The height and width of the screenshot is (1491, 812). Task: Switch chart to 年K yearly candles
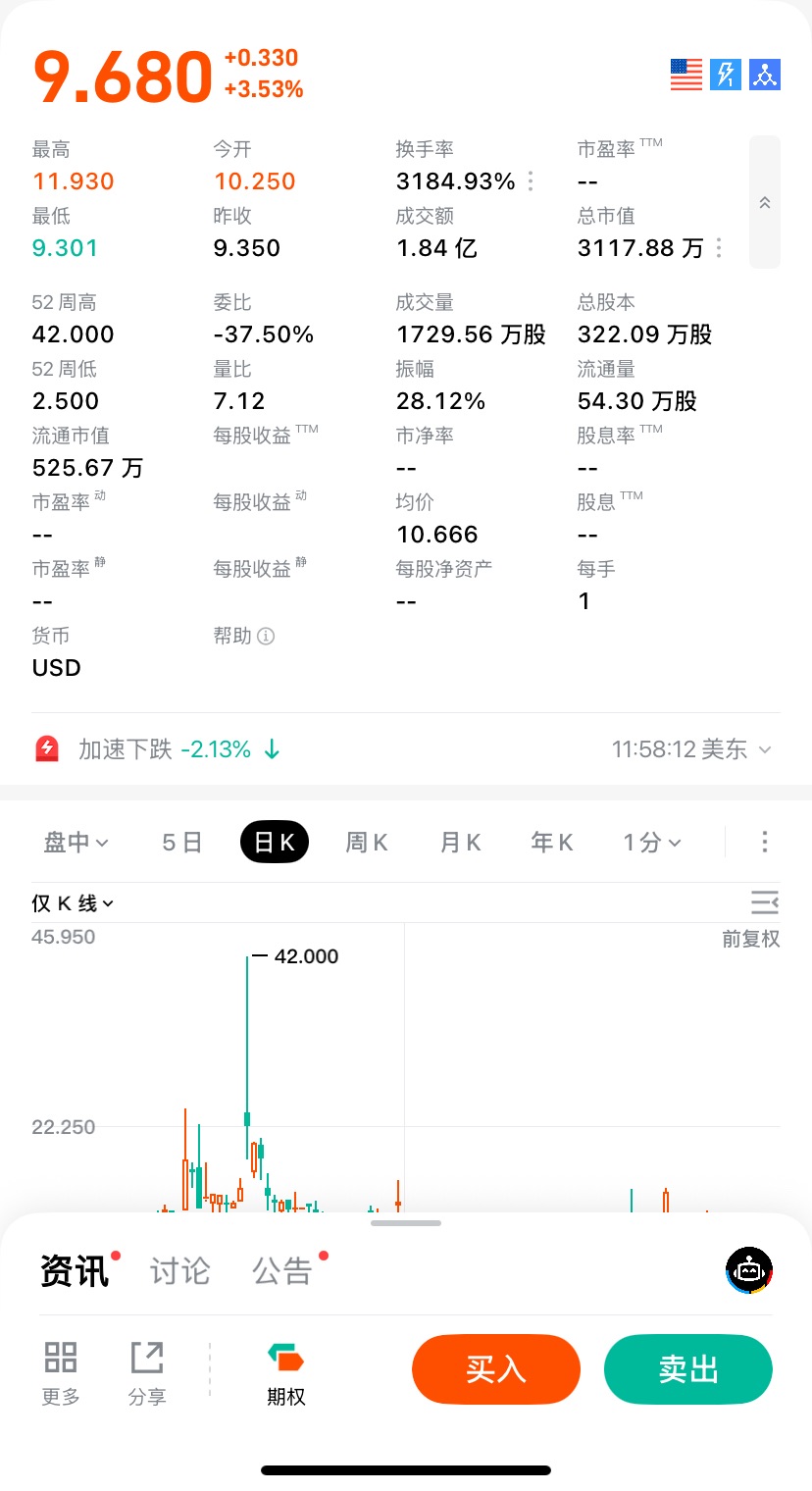click(x=552, y=843)
